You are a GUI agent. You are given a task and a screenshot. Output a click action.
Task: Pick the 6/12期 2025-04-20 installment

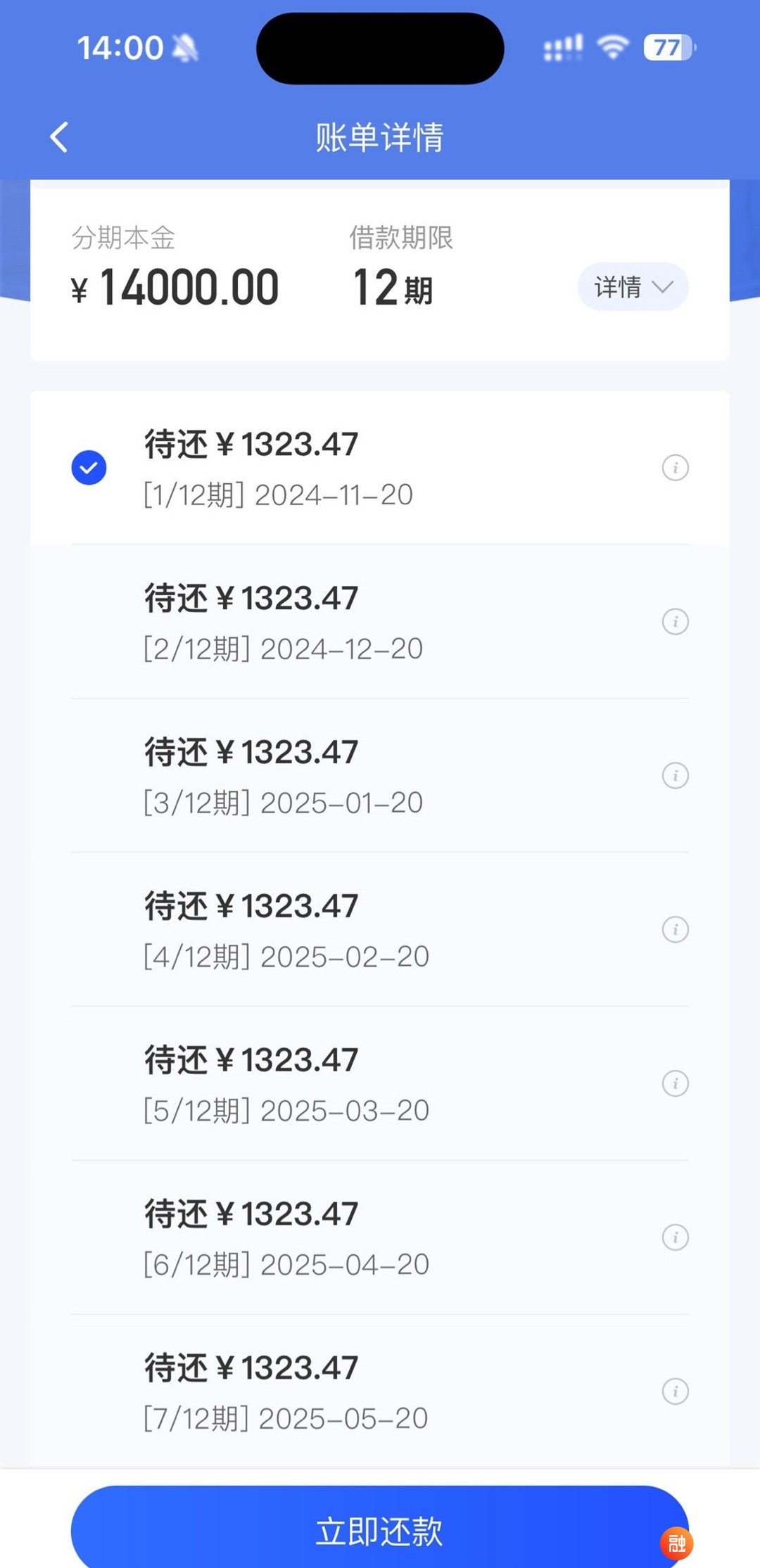pos(380,1238)
